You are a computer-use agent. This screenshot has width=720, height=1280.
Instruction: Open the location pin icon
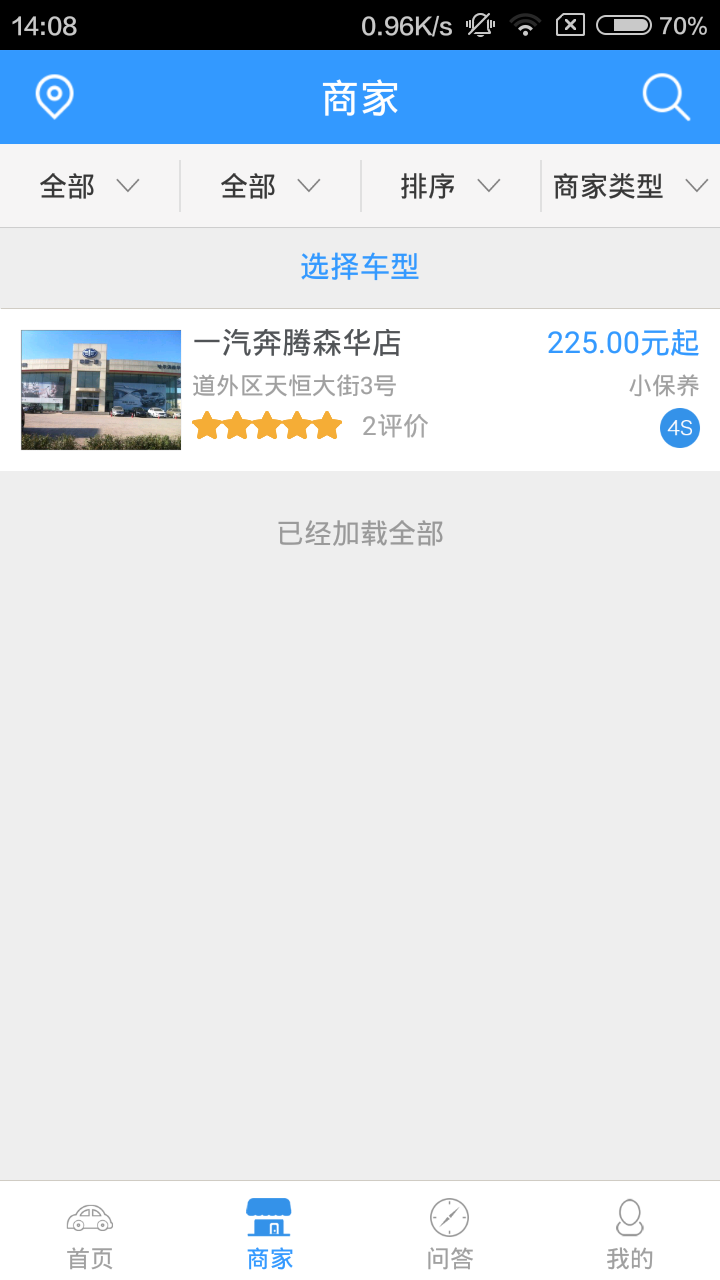pyautogui.click(x=54, y=97)
